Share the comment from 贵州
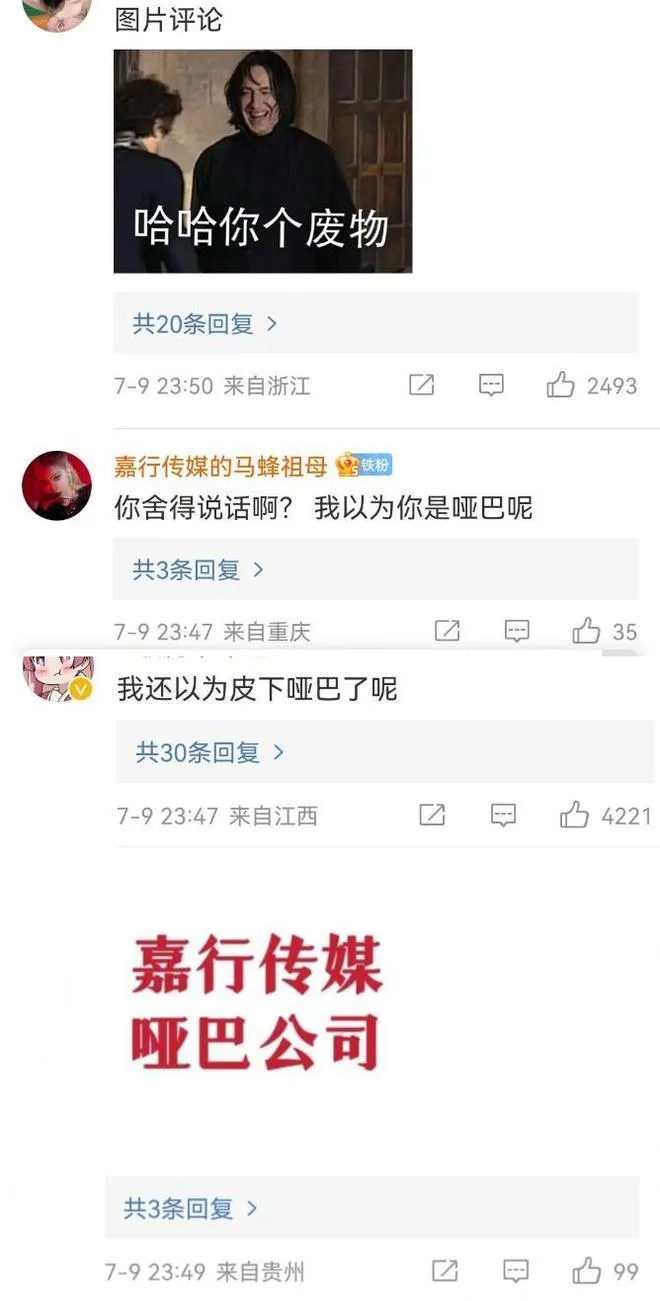The width and height of the screenshot is (660, 1301). click(x=445, y=1272)
